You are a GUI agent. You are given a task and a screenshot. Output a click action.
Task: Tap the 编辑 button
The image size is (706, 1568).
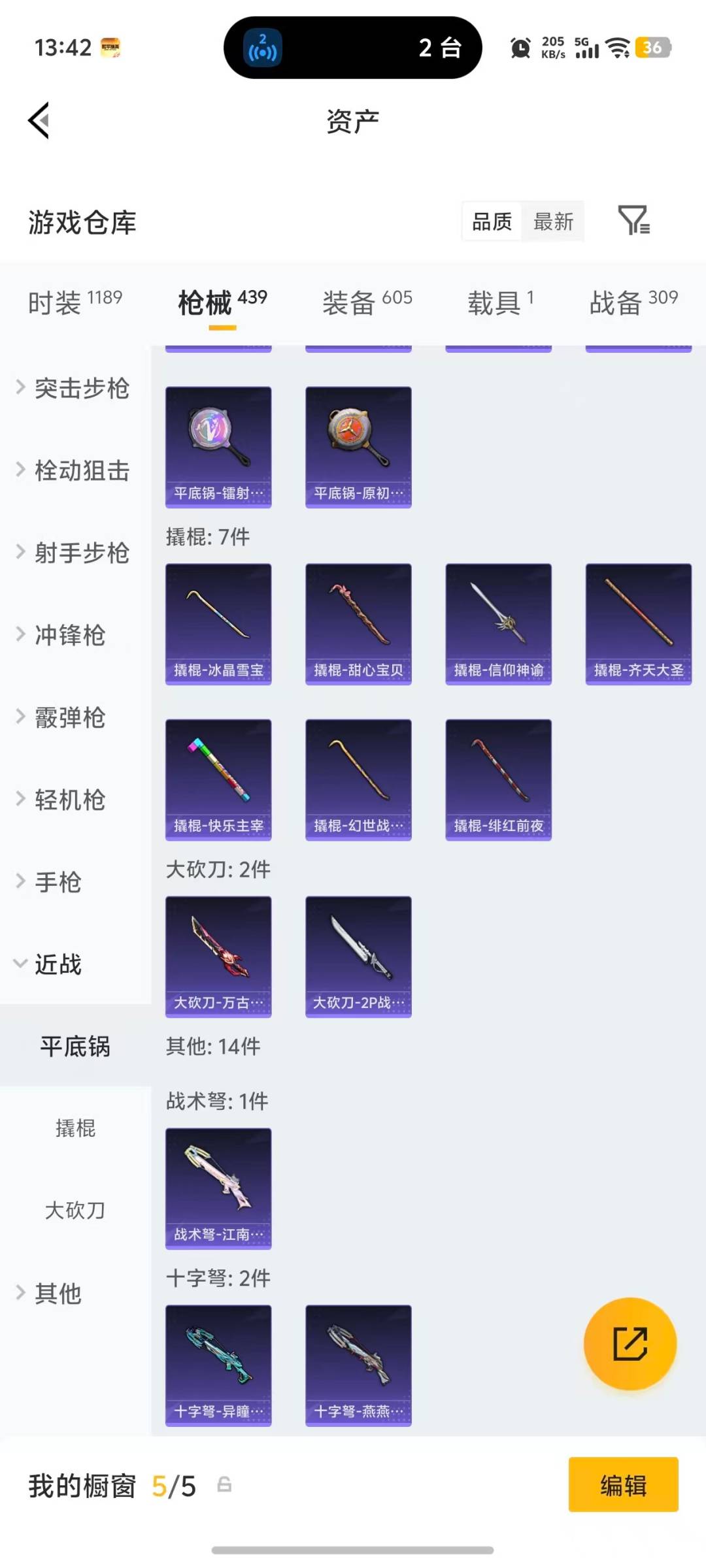coord(622,1486)
